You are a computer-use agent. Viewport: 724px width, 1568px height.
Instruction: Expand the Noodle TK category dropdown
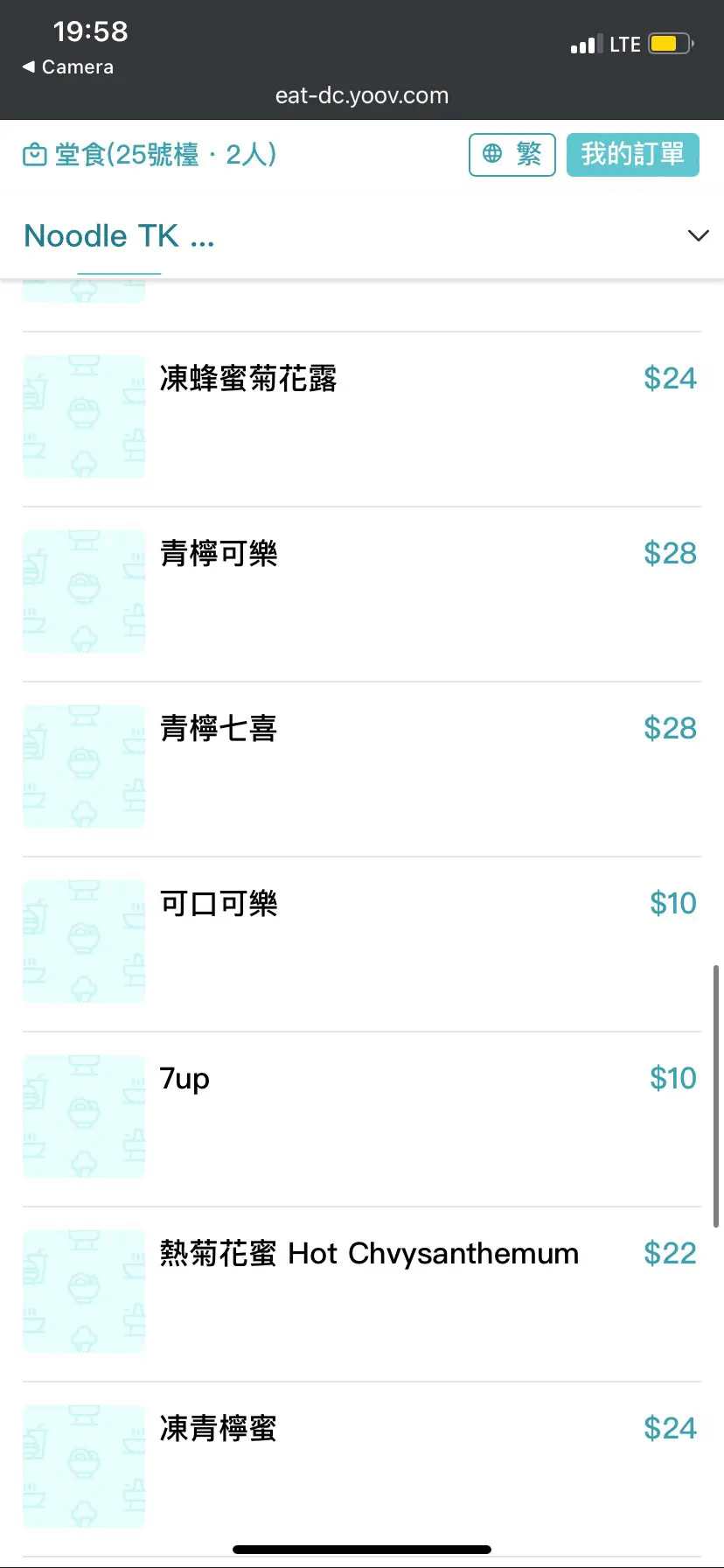(x=698, y=235)
